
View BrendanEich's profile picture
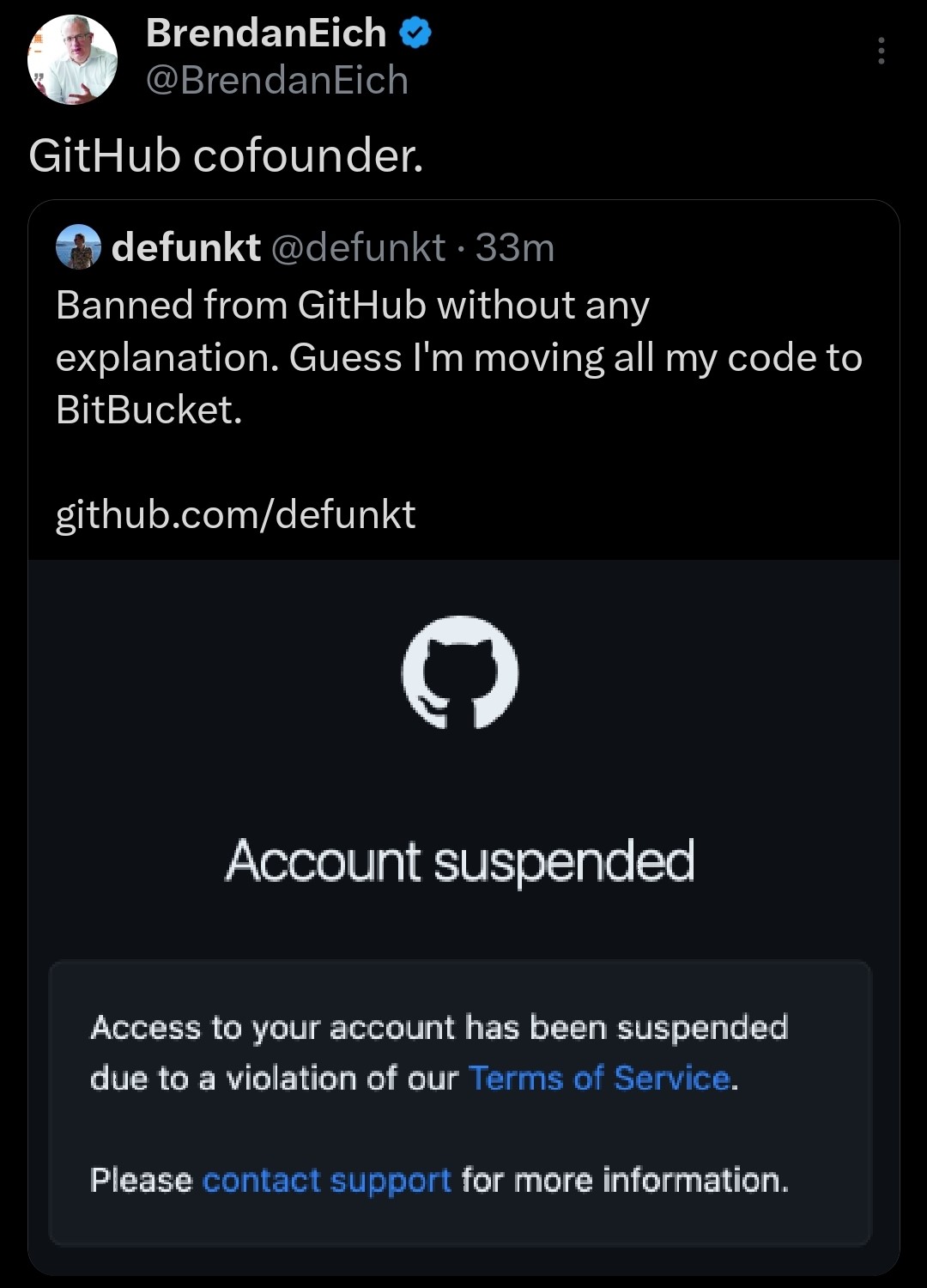(73, 59)
